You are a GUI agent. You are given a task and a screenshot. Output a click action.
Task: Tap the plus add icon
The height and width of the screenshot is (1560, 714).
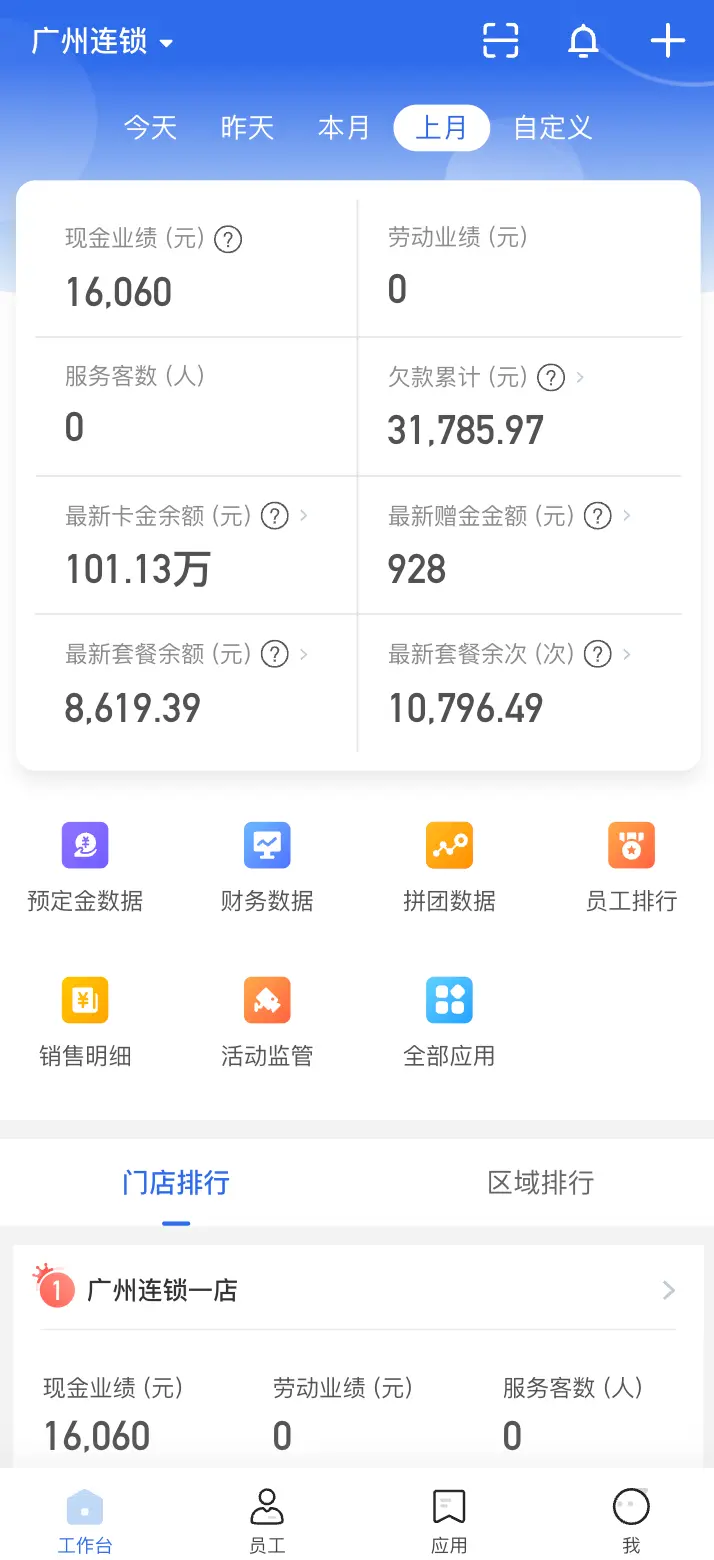click(667, 41)
